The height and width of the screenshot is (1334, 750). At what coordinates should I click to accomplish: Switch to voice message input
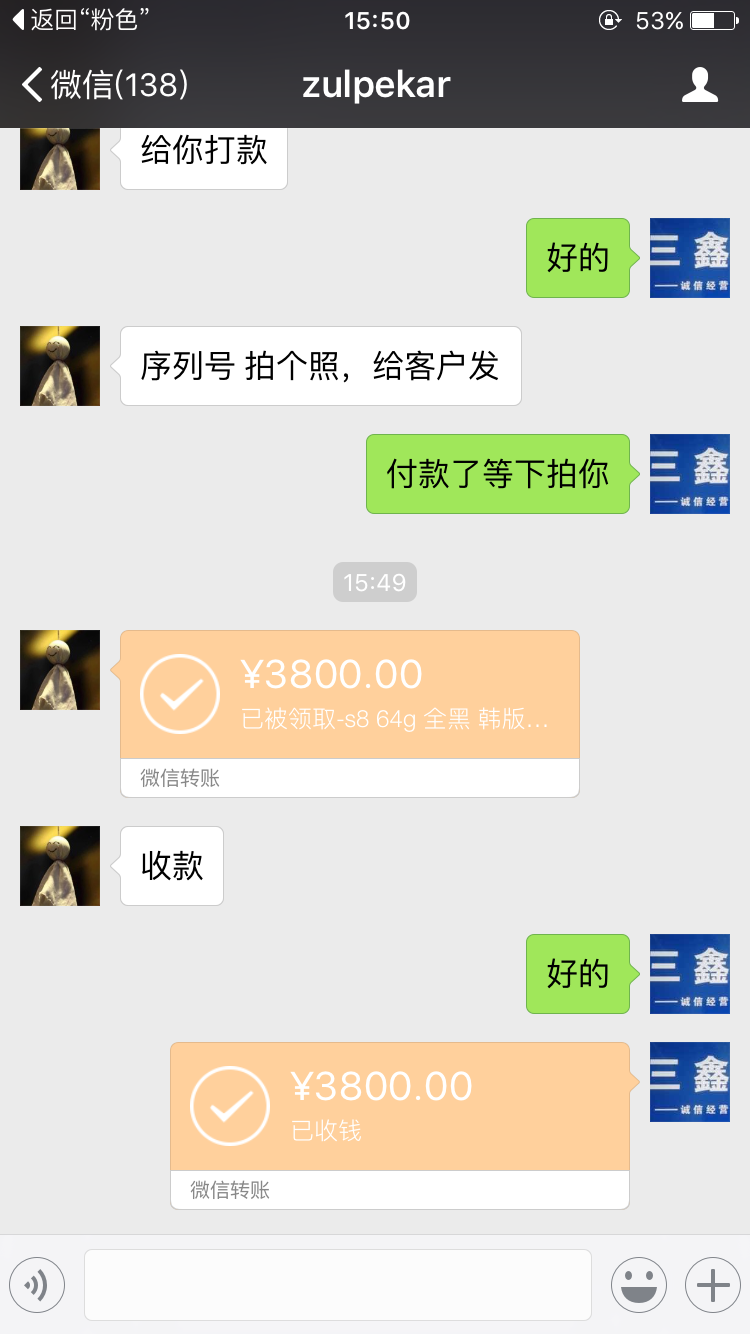tap(37, 1285)
